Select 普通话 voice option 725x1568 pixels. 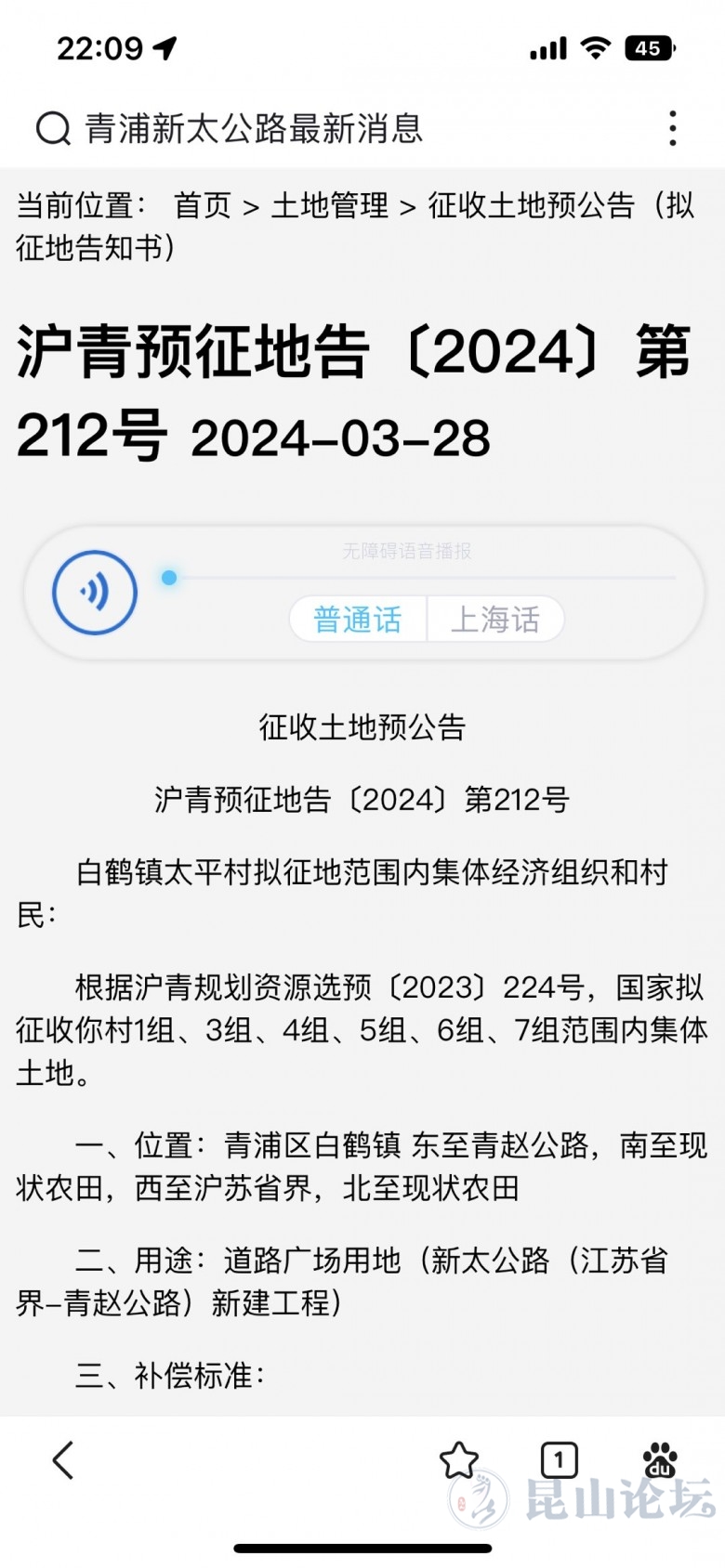coord(358,619)
